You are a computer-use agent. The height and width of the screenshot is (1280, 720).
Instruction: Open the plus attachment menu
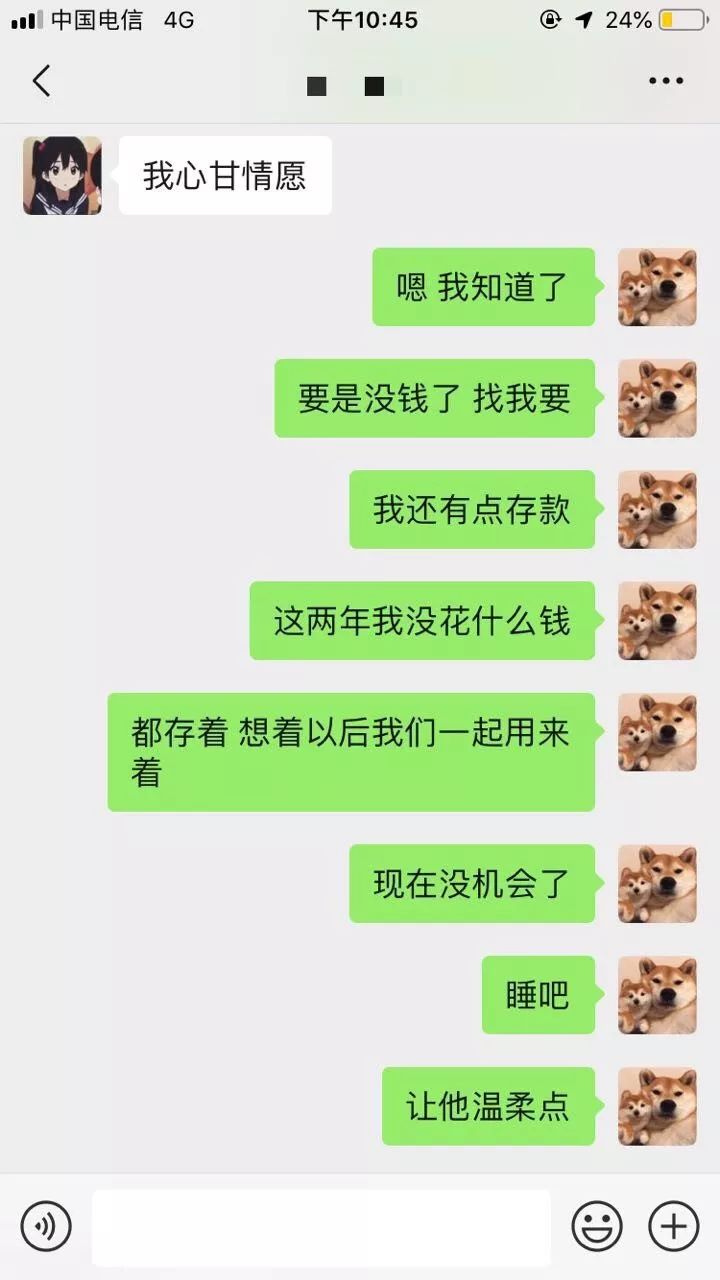coord(673,1226)
